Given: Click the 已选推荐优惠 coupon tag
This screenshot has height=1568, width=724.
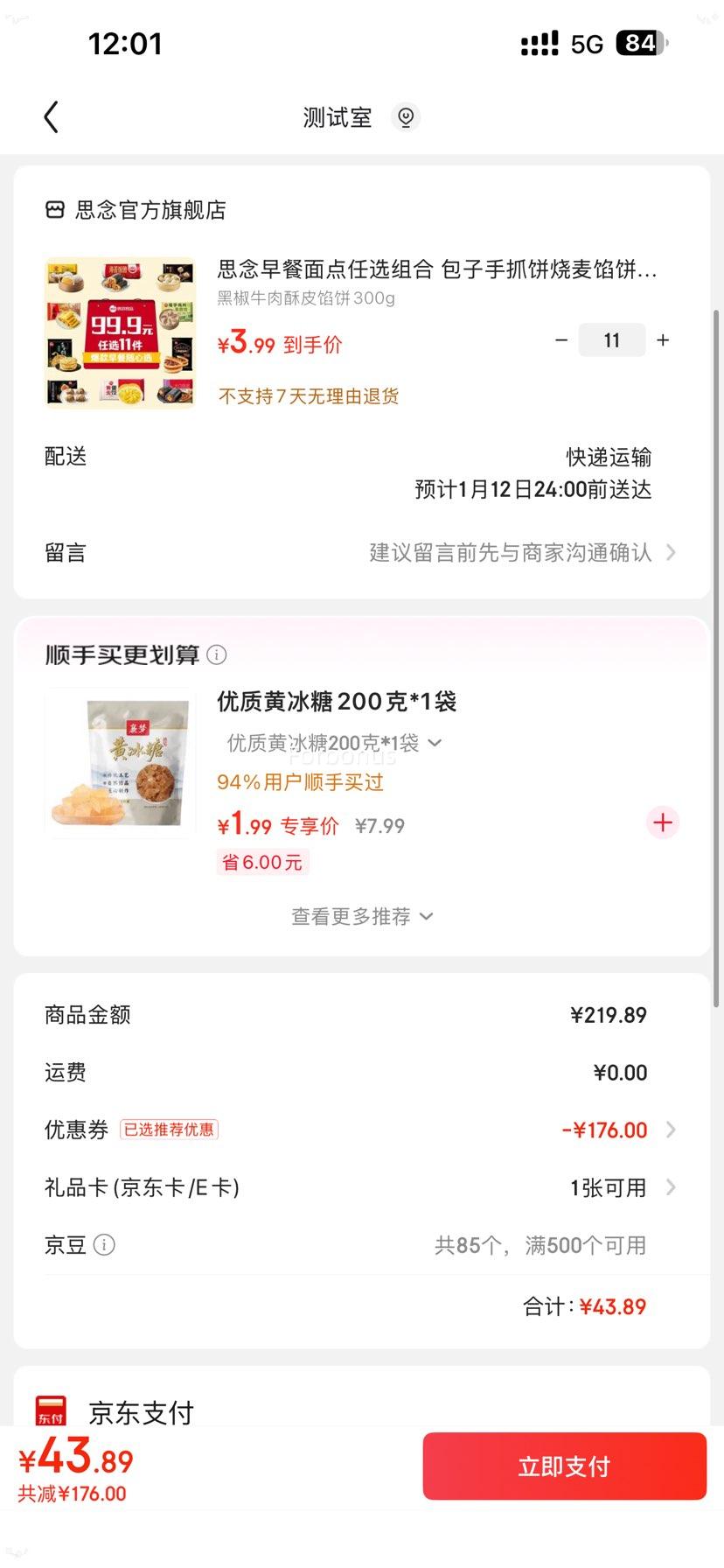Looking at the screenshot, I should (169, 1129).
